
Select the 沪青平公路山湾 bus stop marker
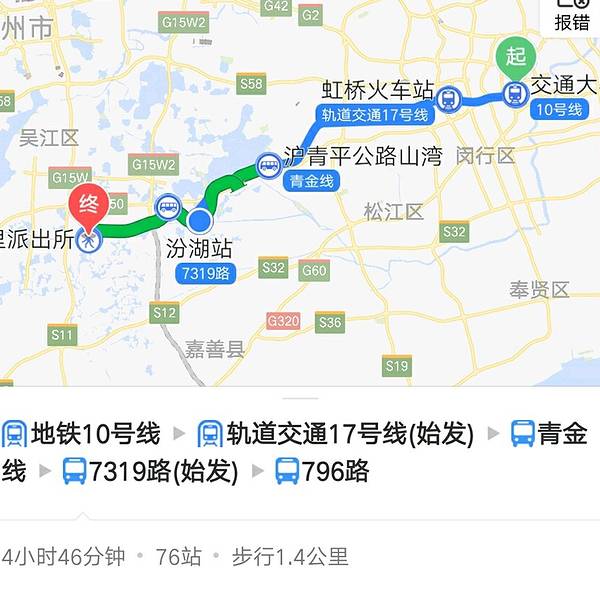pos(268,165)
